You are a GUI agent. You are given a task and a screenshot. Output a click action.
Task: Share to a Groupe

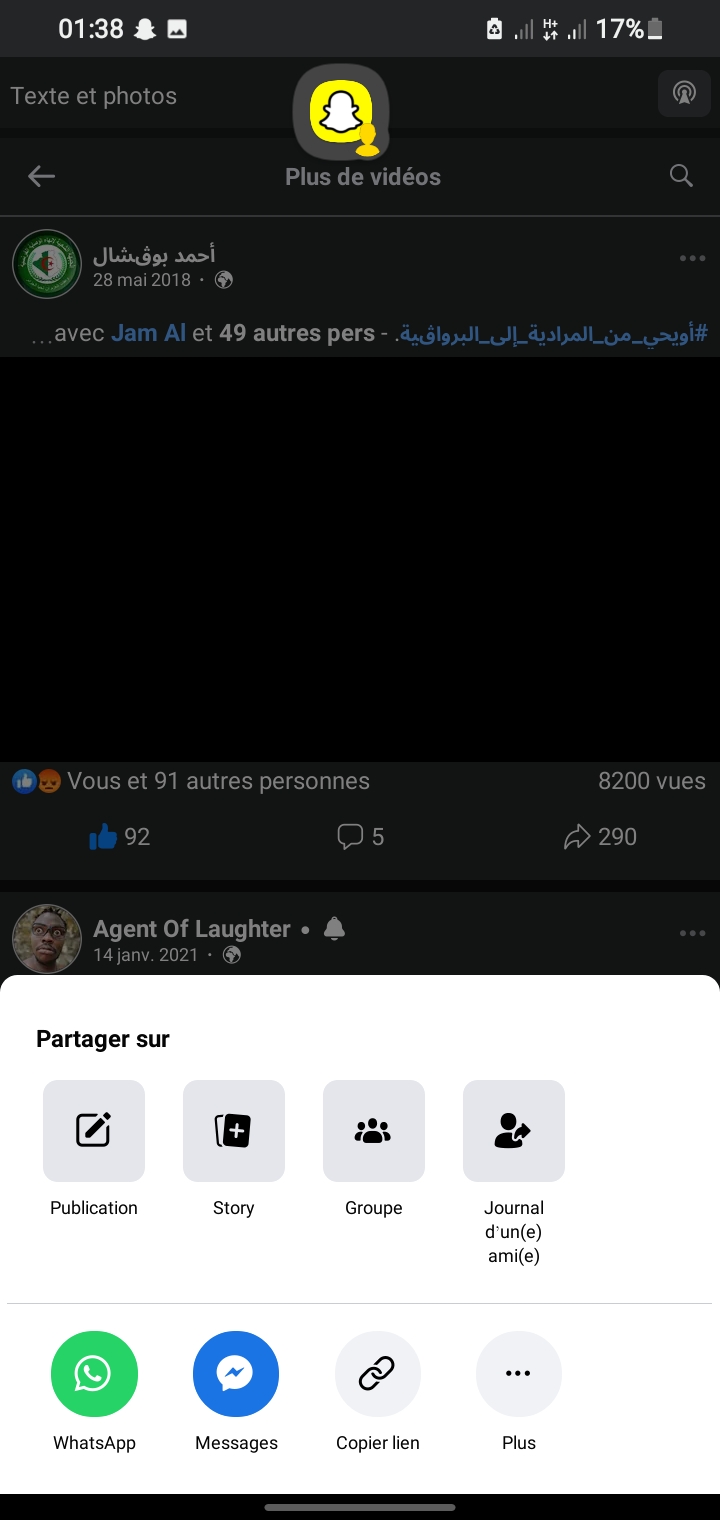pyautogui.click(x=374, y=1131)
